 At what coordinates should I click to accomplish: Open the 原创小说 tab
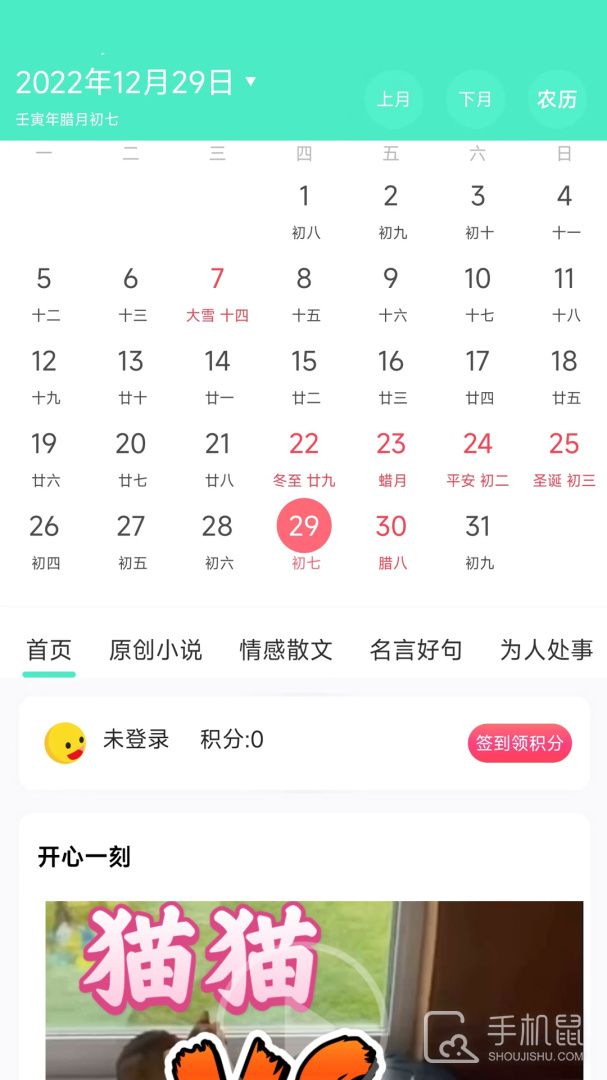(x=155, y=650)
